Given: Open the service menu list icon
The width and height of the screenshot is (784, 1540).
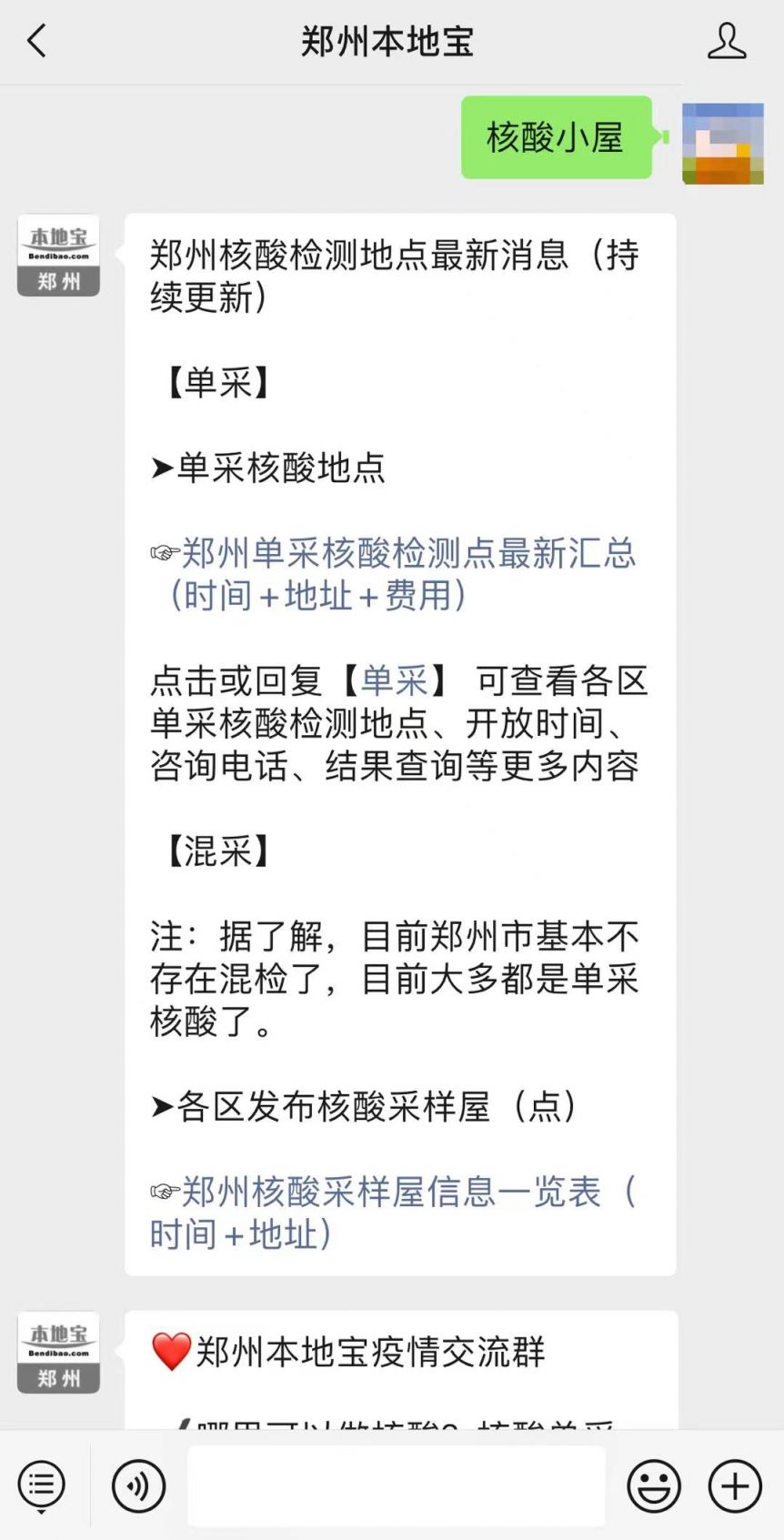Looking at the screenshot, I should click(41, 1485).
